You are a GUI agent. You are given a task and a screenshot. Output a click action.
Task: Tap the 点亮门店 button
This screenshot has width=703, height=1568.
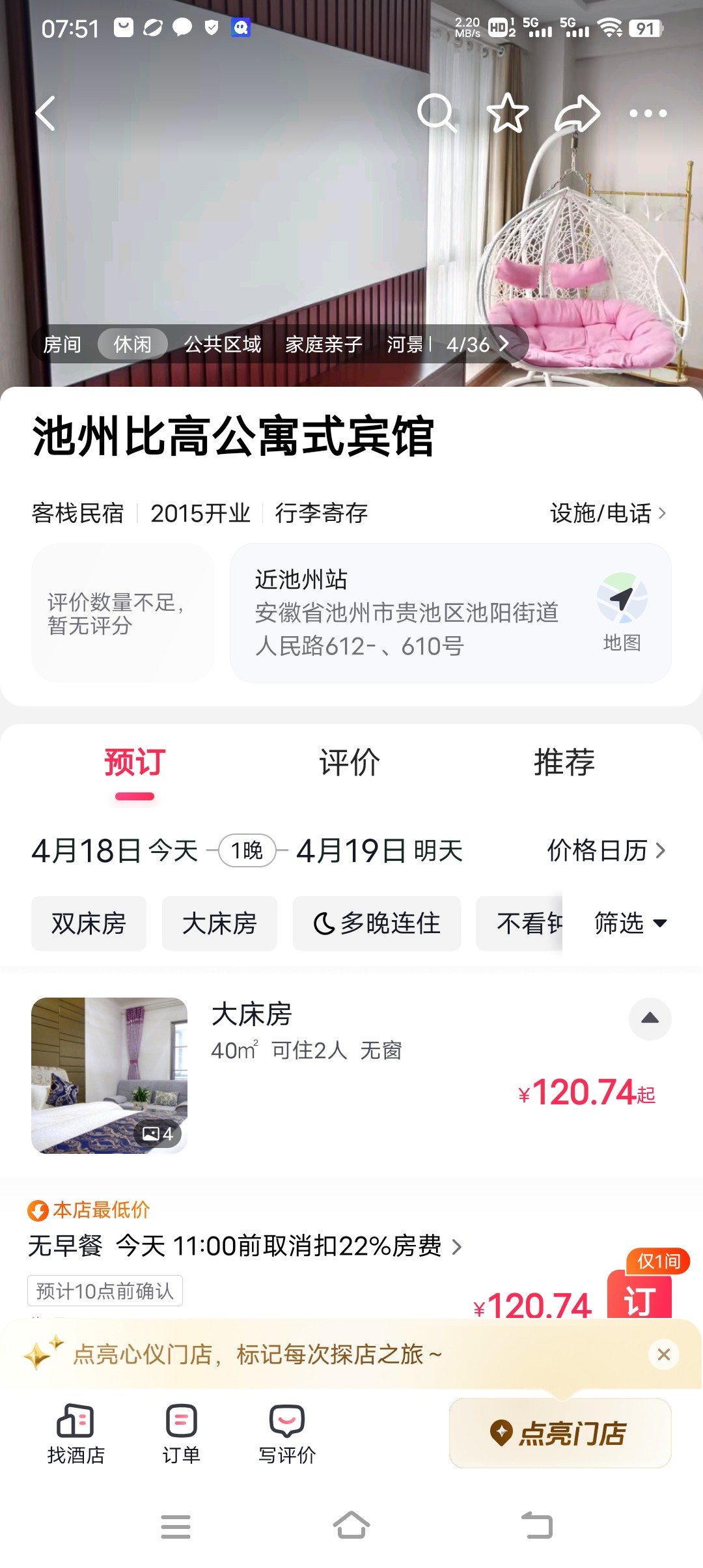click(x=560, y=1433)
